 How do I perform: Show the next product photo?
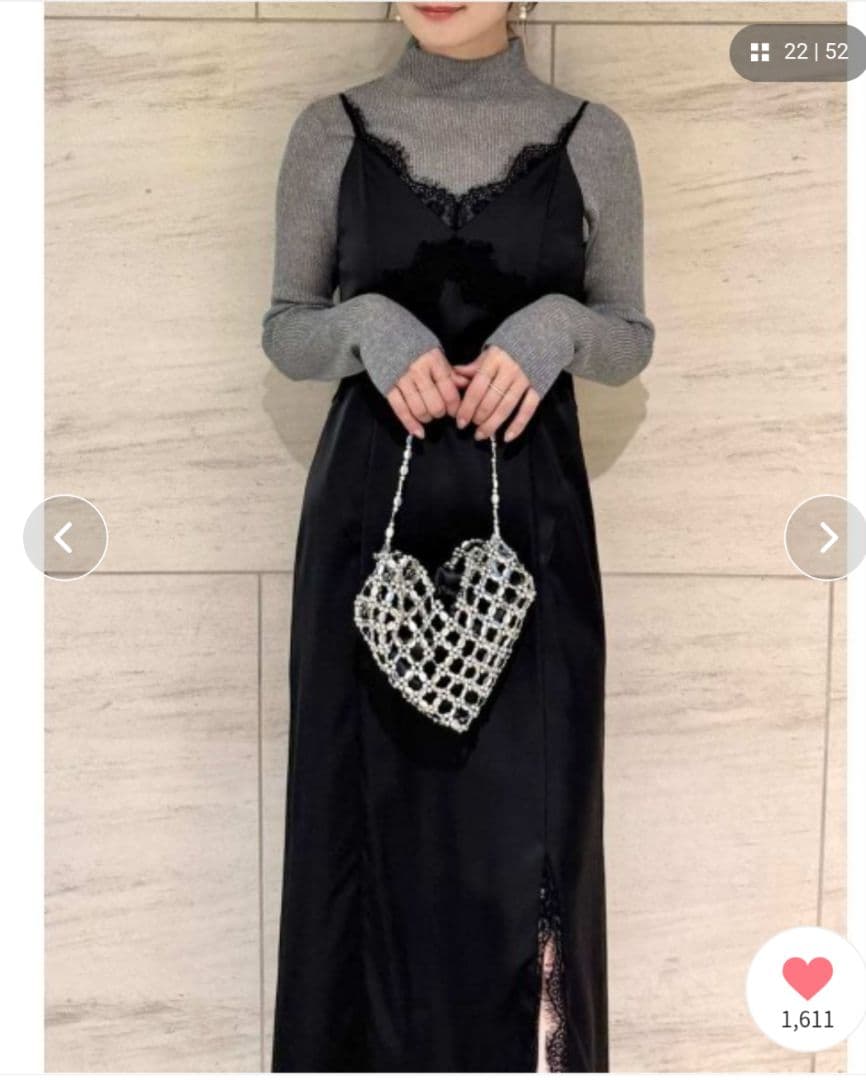click(x=826, y=538)
